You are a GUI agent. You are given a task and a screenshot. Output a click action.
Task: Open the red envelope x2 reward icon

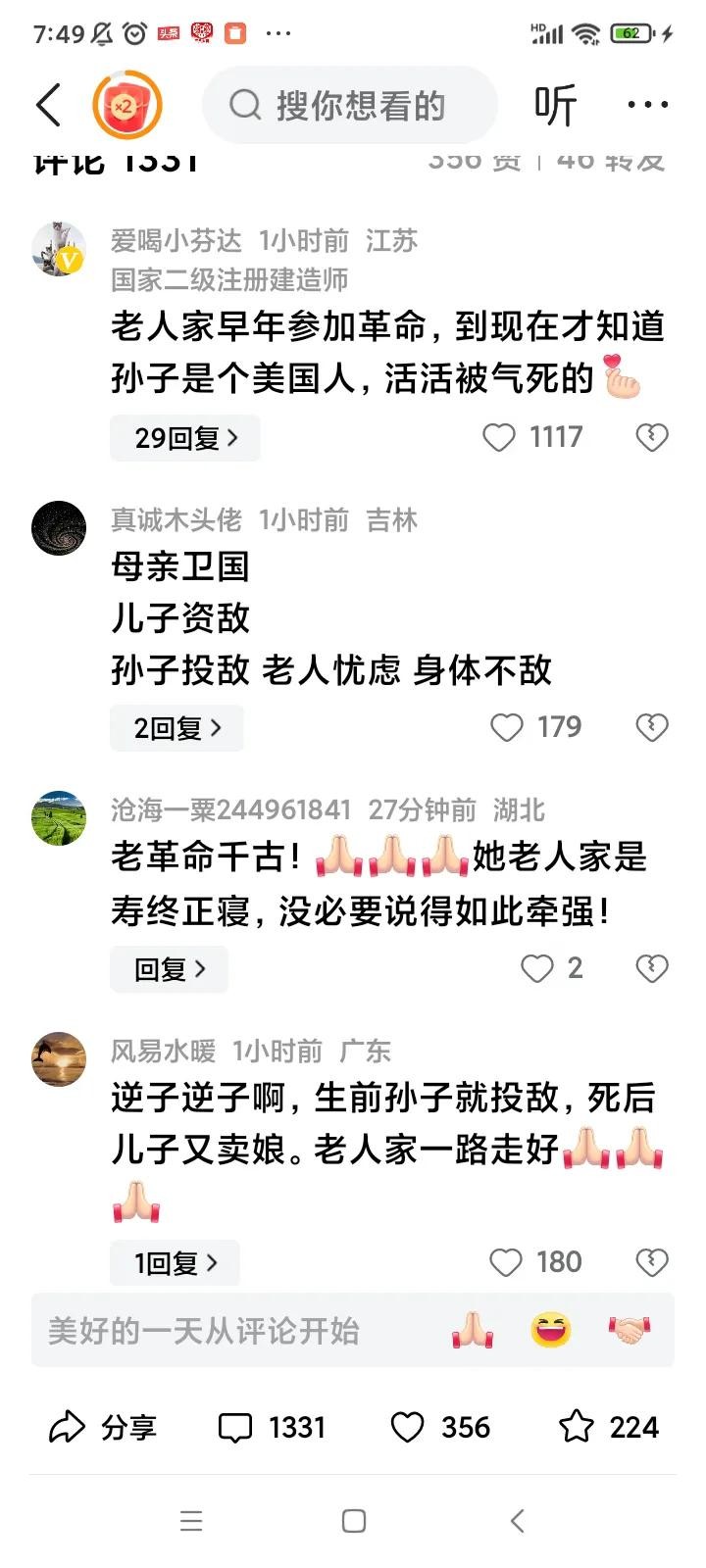tap(126, 105)
